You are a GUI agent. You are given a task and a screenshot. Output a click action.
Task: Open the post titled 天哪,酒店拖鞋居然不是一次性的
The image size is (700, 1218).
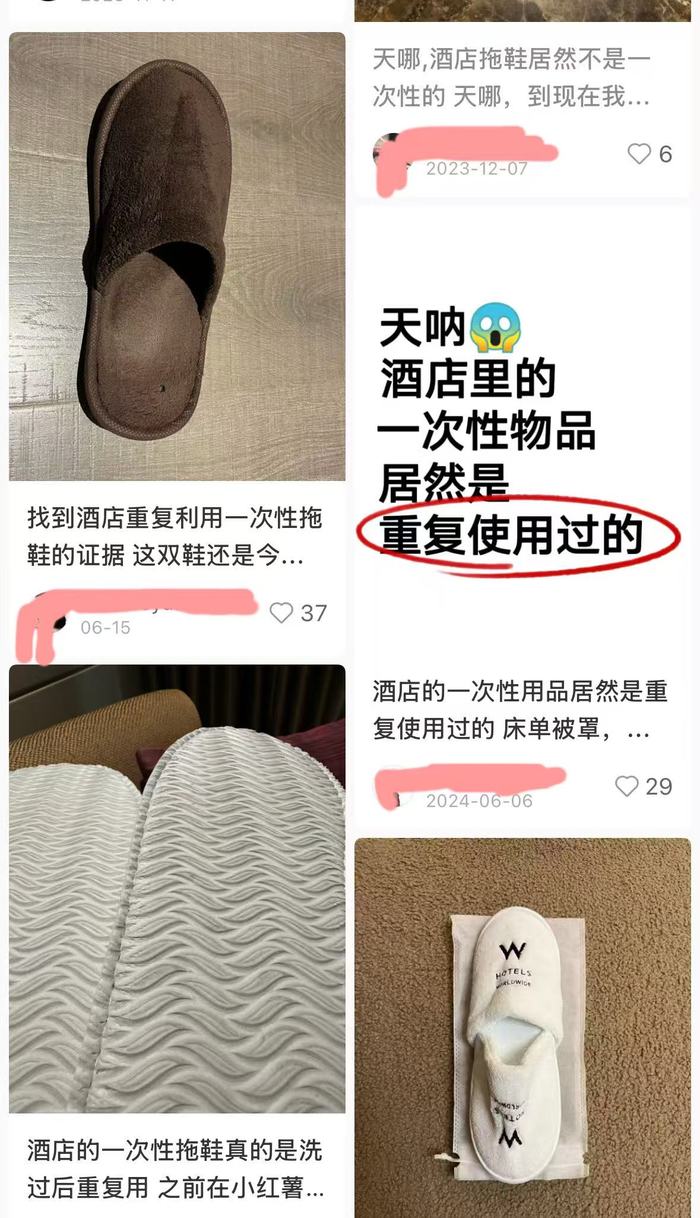click(512, 78)
